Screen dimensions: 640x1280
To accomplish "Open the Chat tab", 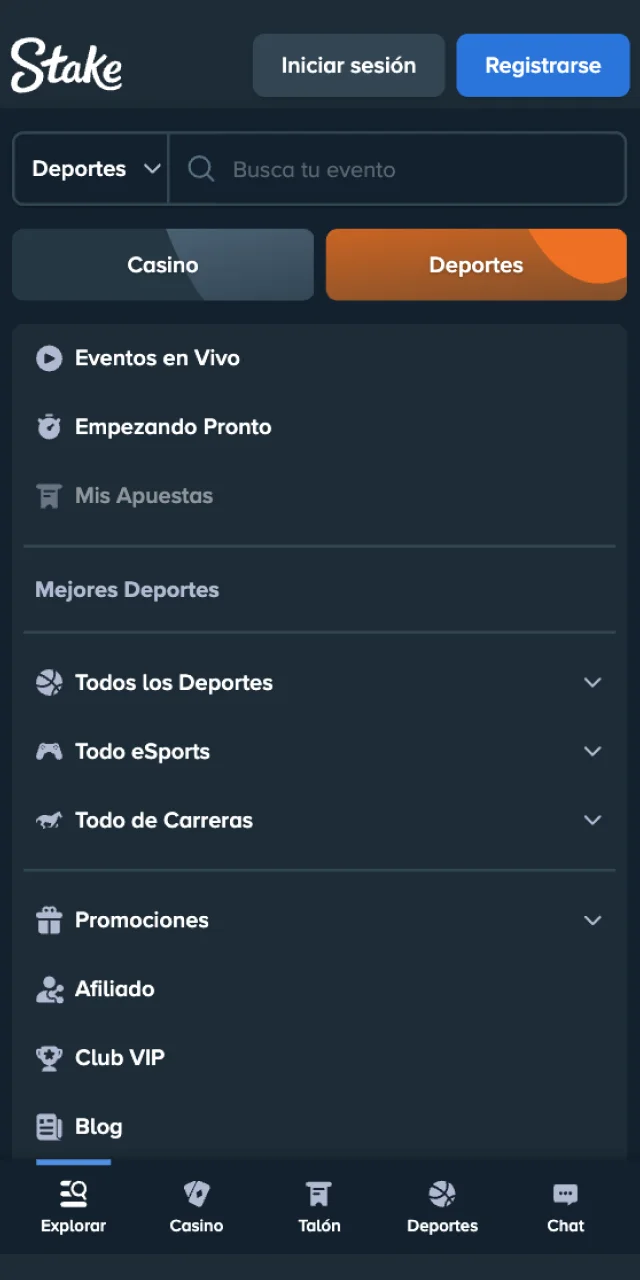I will click(565, 1207).
